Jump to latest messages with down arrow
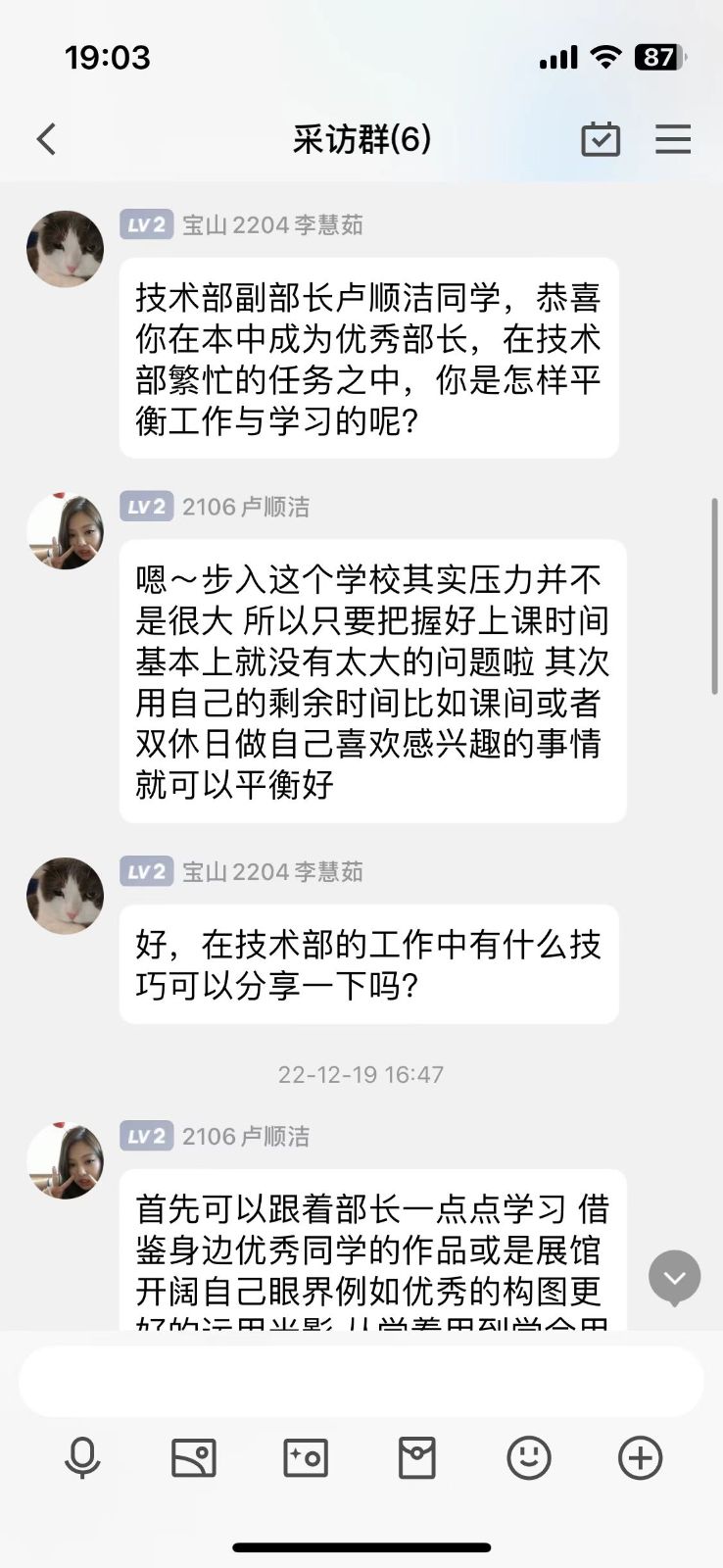Viewport: 723px width, 1568px height. [674, 1277]
